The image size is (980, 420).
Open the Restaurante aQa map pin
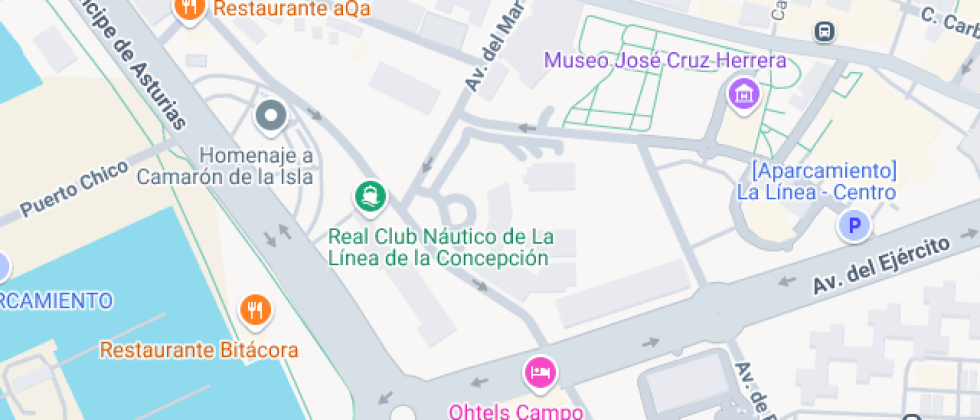(189, 9)
